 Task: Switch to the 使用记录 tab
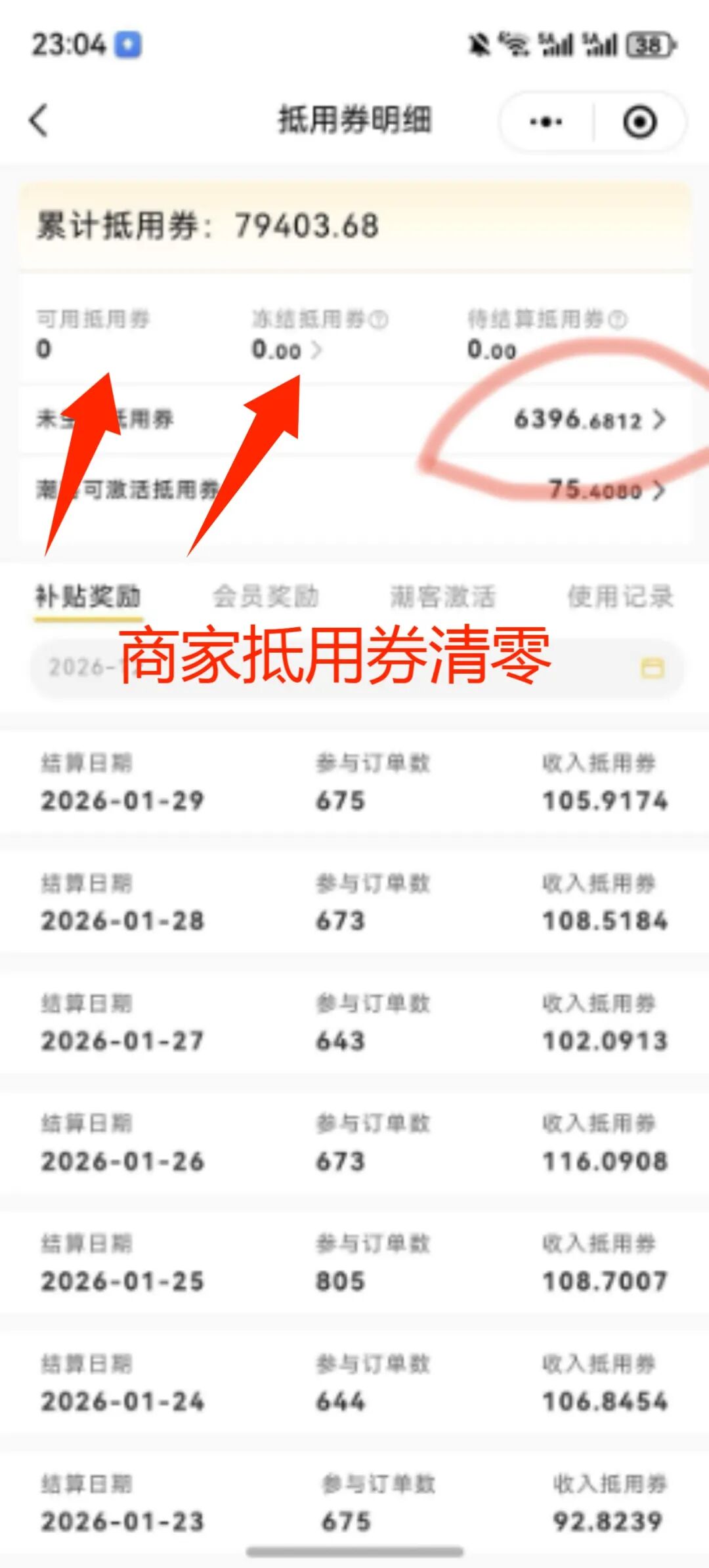620,597
